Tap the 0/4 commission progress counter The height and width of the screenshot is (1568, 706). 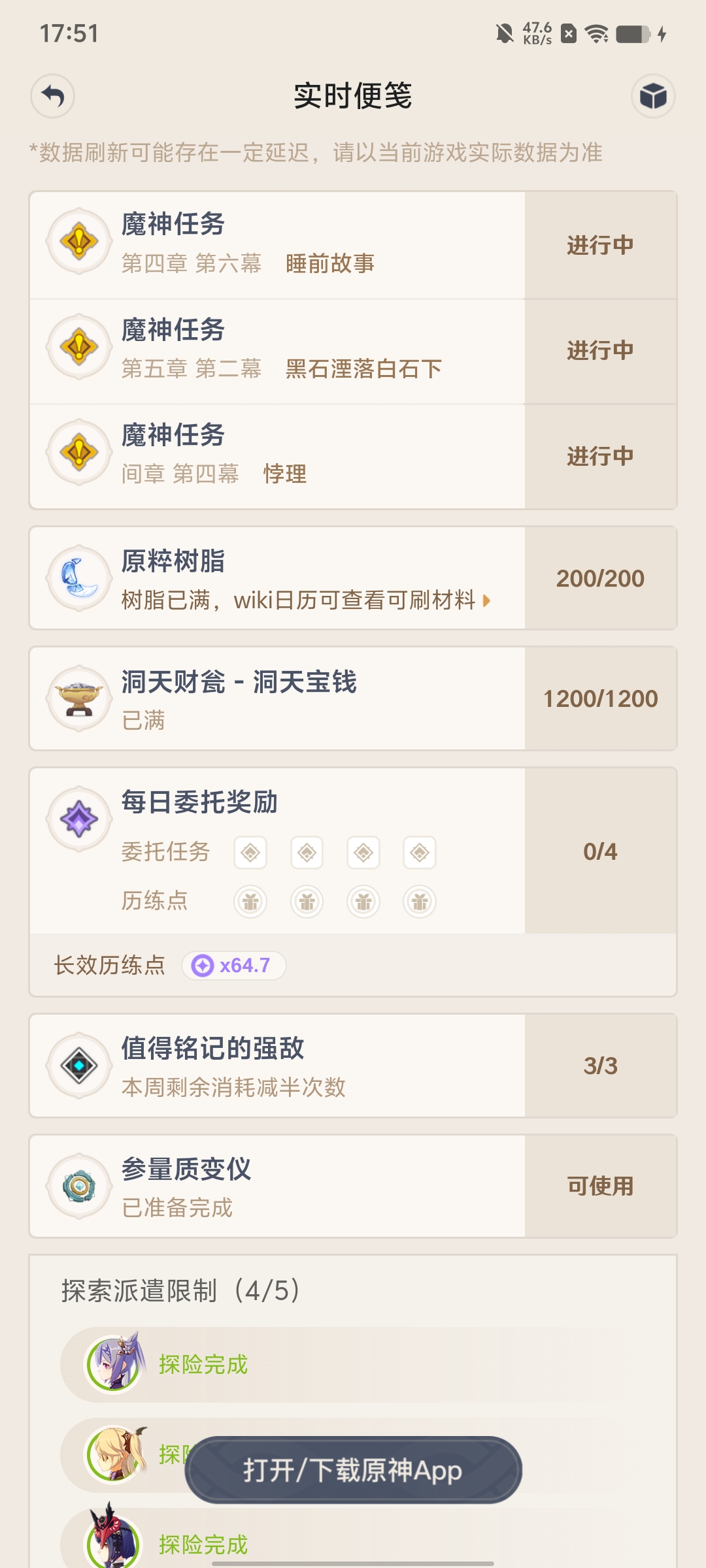click(599, 851)
